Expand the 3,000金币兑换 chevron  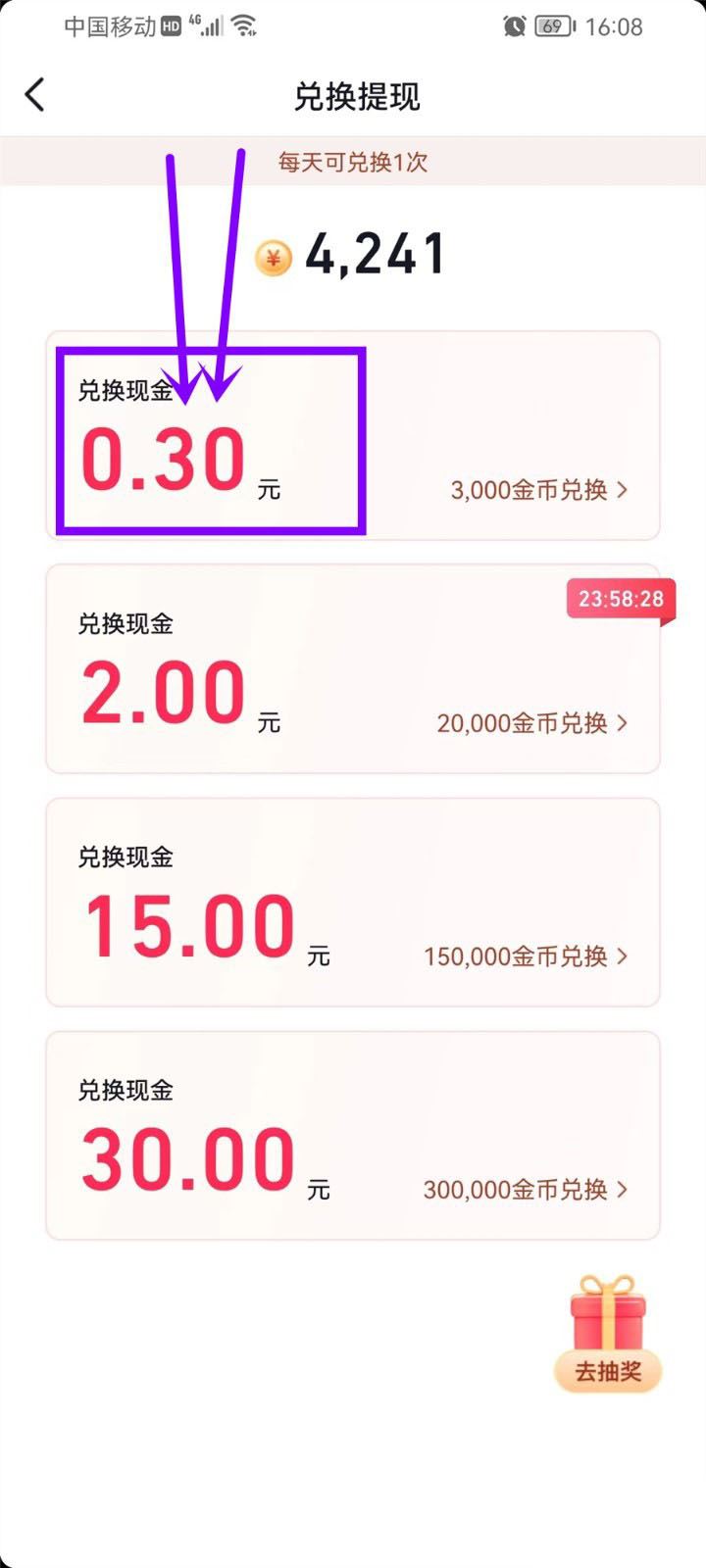[x=625, y=490]
